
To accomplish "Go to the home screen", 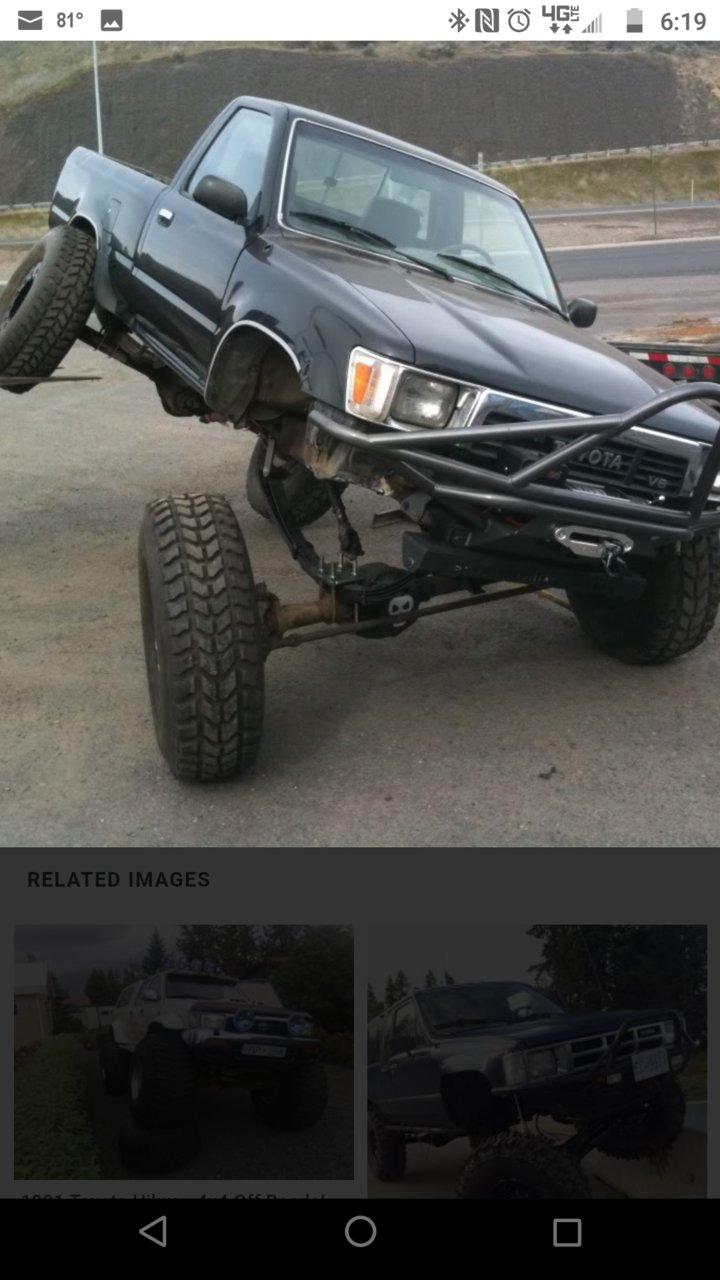I will 360,1232.
